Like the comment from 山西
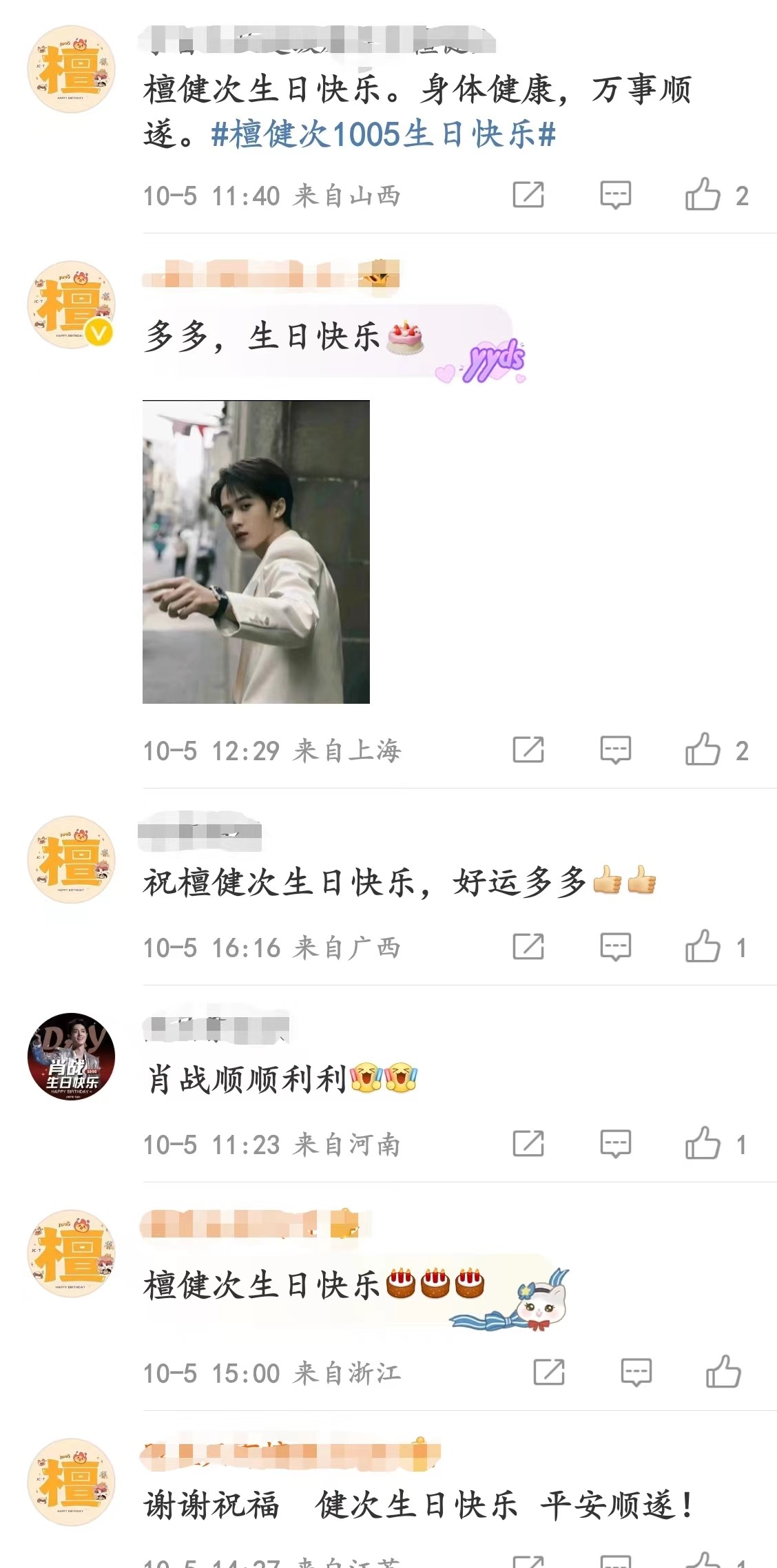 (x=703, y=195)
